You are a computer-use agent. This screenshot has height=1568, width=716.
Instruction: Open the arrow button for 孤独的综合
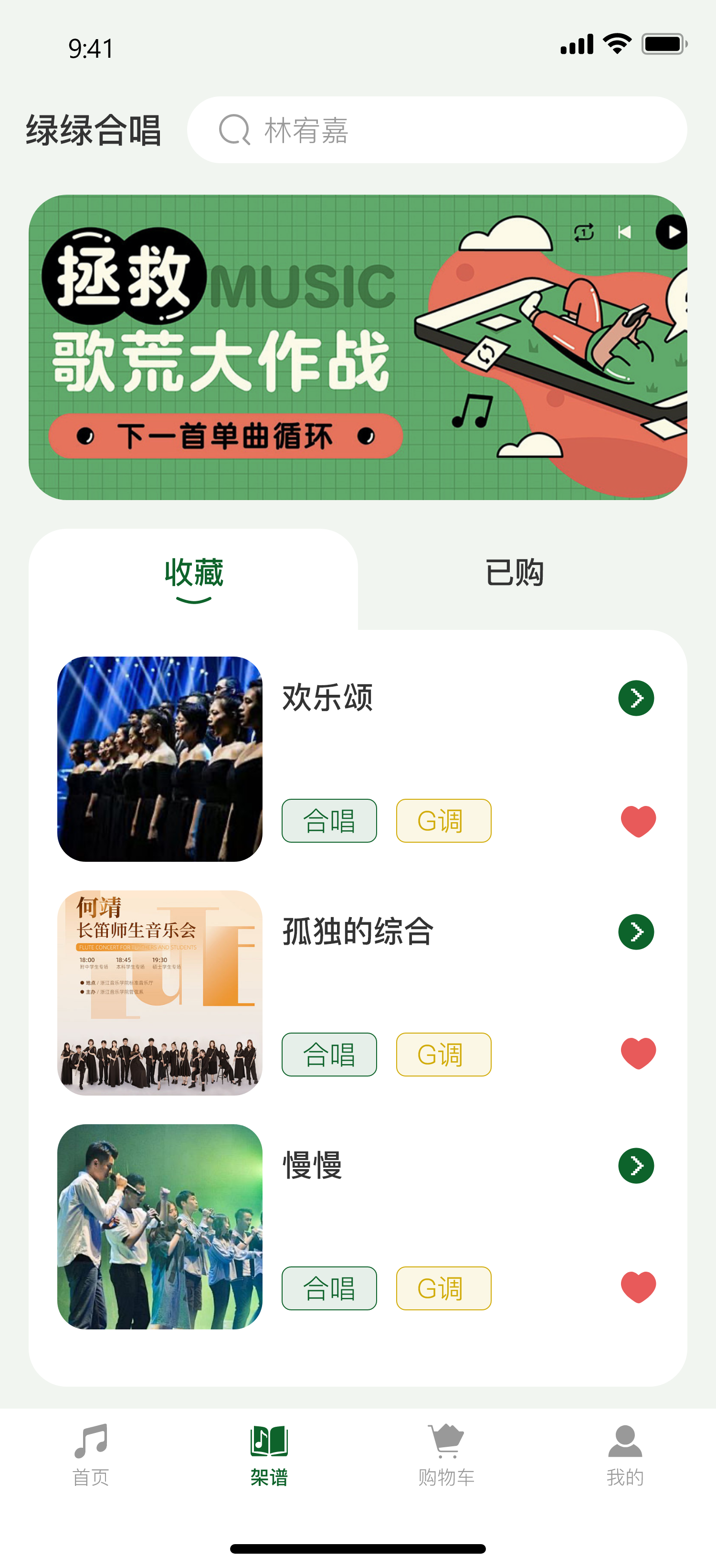coord(636,931)
